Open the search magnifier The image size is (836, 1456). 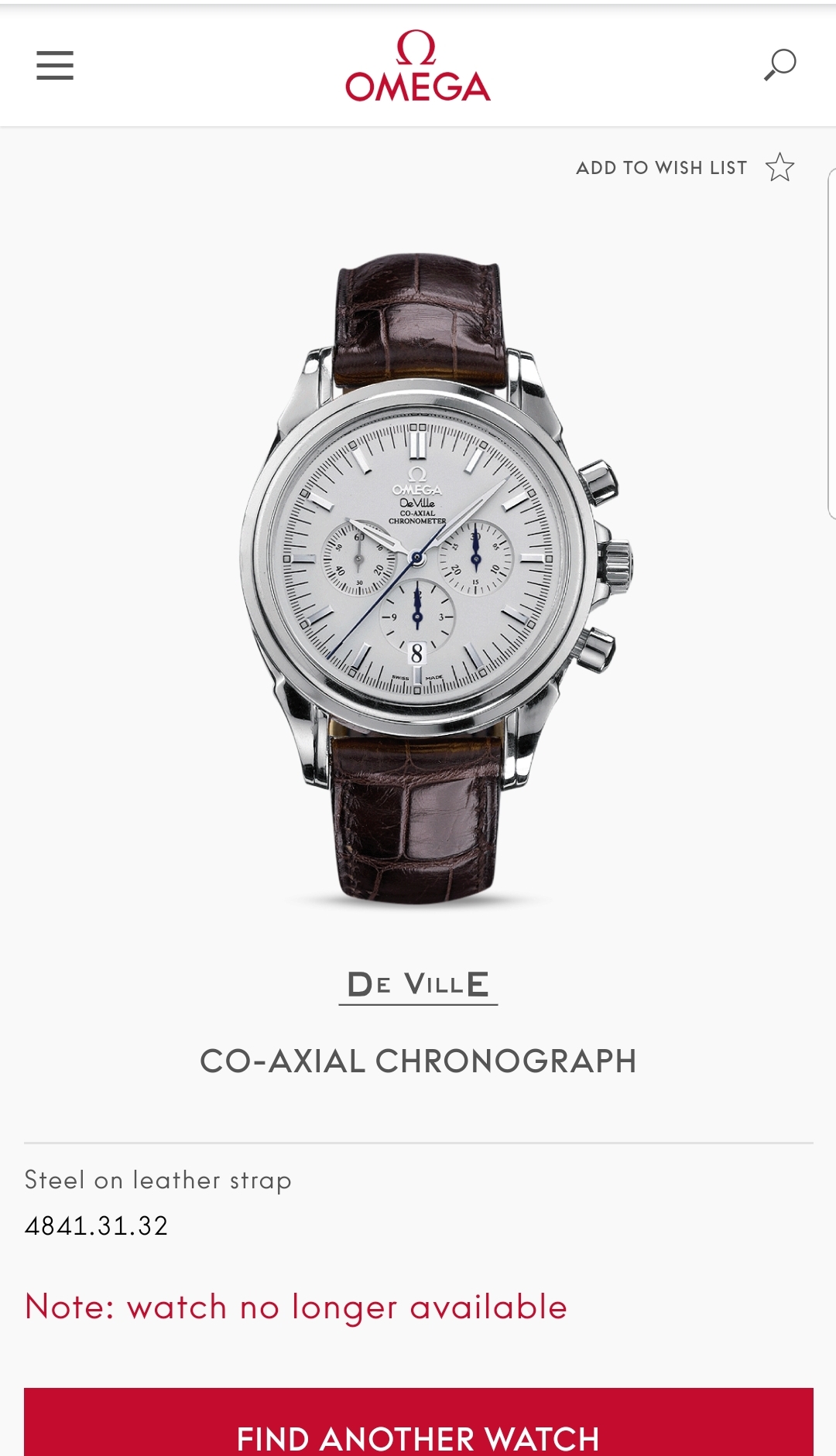779,65
